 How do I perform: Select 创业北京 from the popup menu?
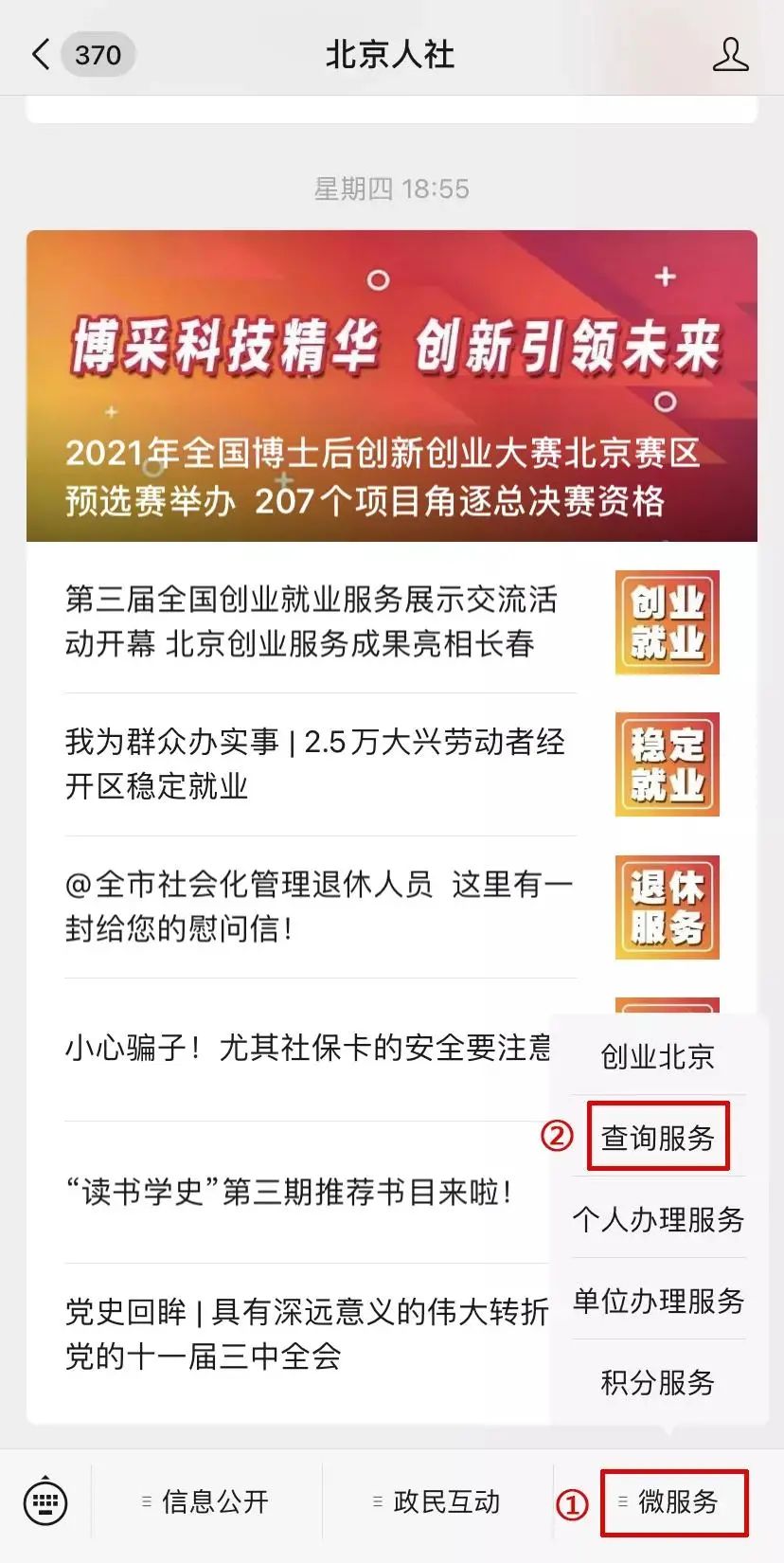point(657,1056)
